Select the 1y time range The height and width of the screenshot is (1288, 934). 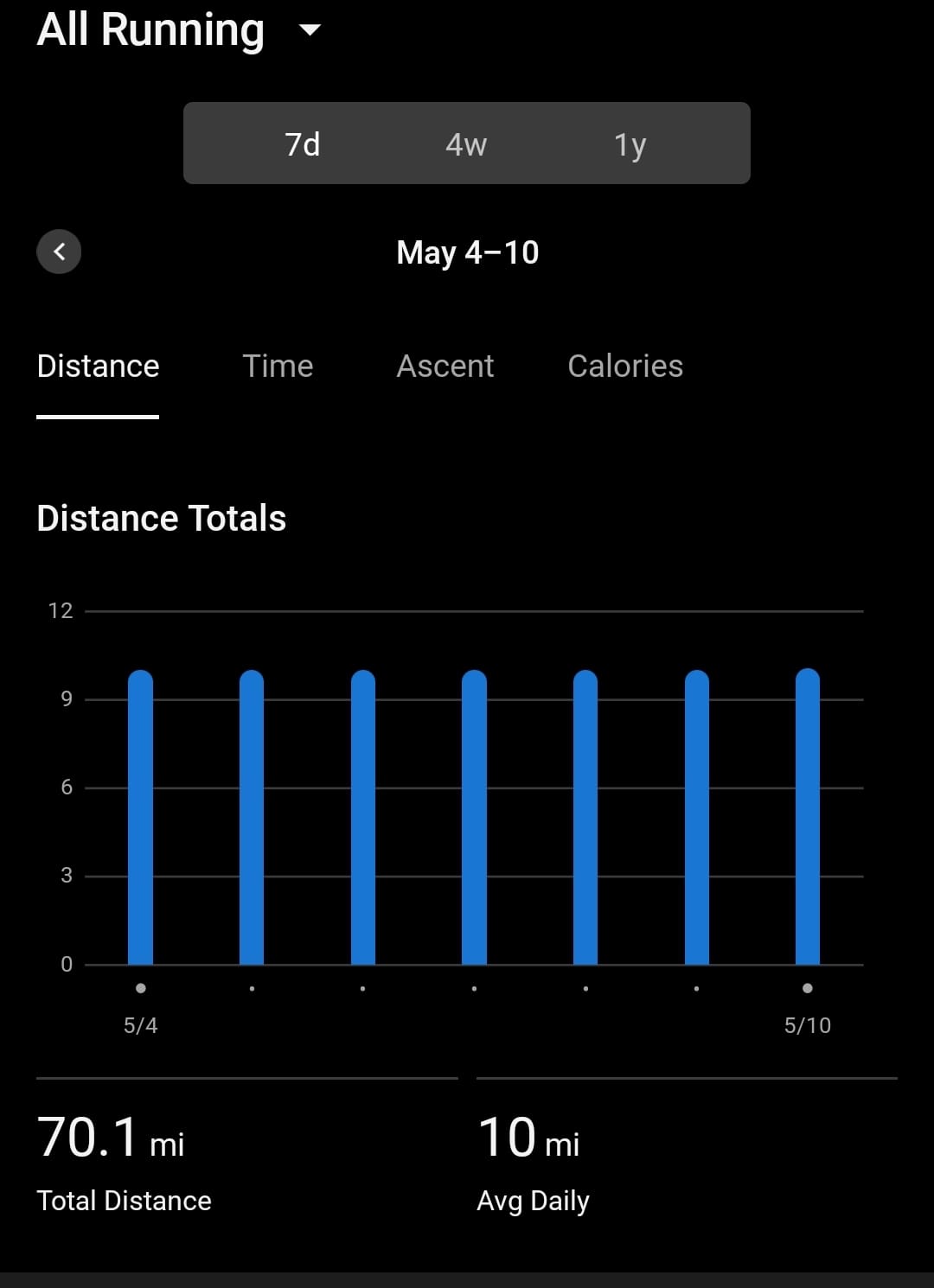coord(630,143)
